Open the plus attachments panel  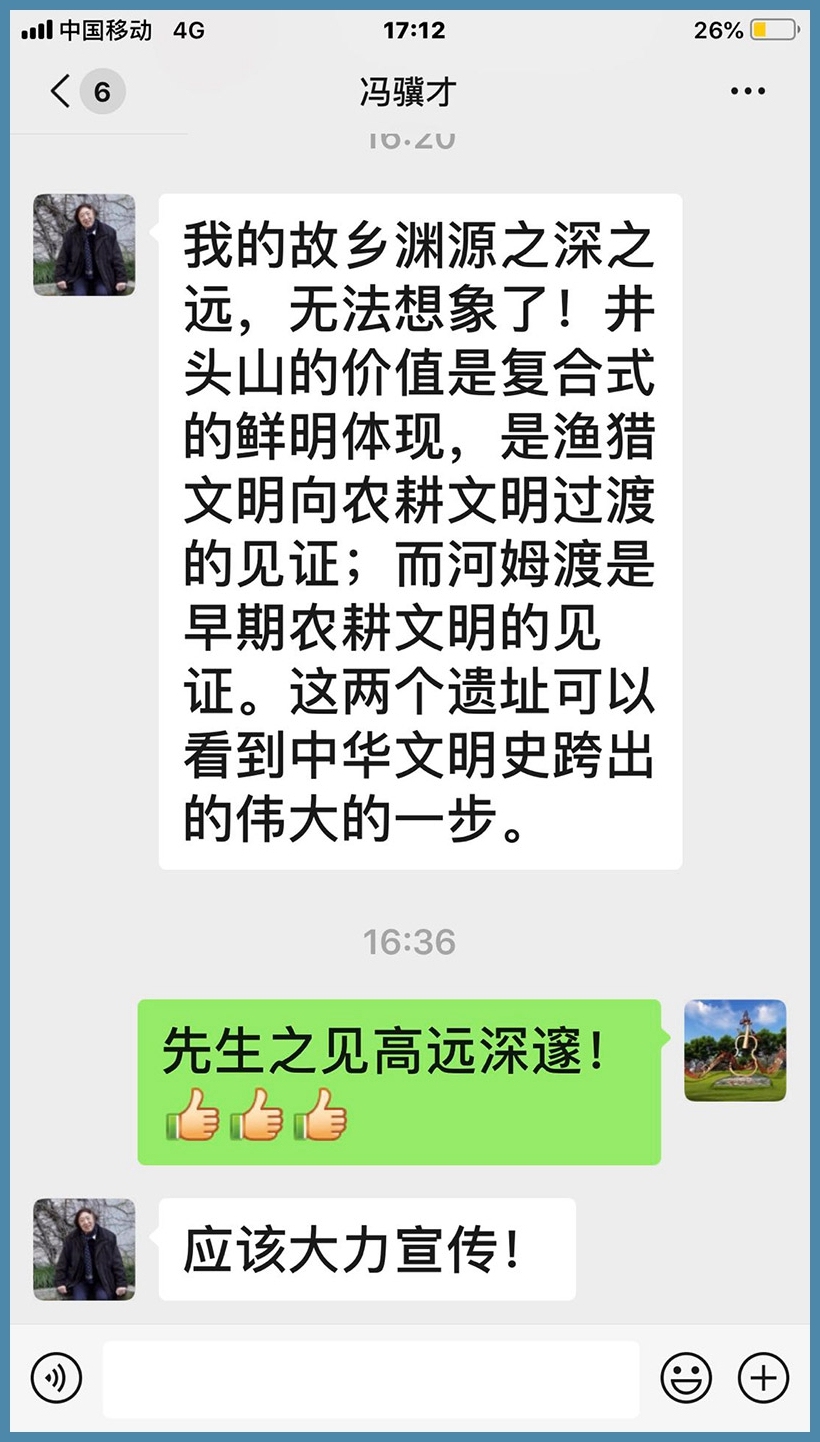click(x=763, y=1379)
